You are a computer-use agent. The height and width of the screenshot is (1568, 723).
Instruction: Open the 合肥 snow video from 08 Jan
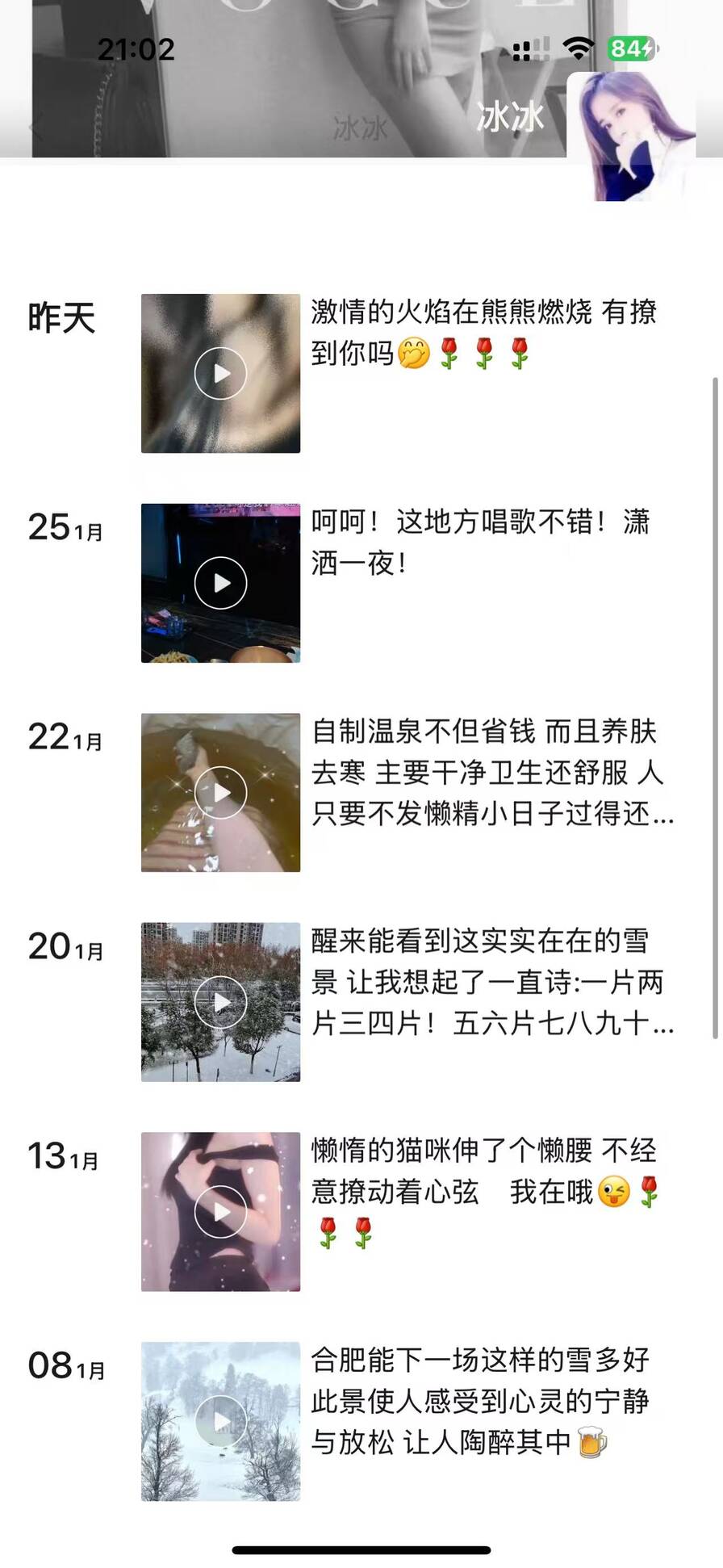coord(220,1421)
